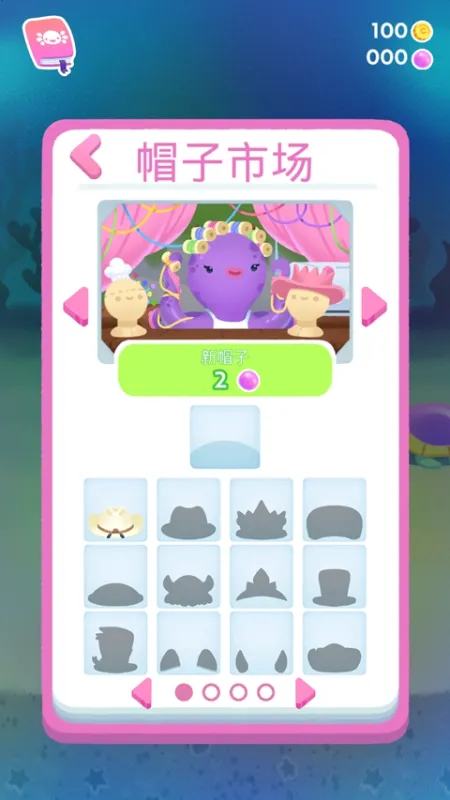
Task: Select the locked cat ears silhouette
Action: click(188, 643)
